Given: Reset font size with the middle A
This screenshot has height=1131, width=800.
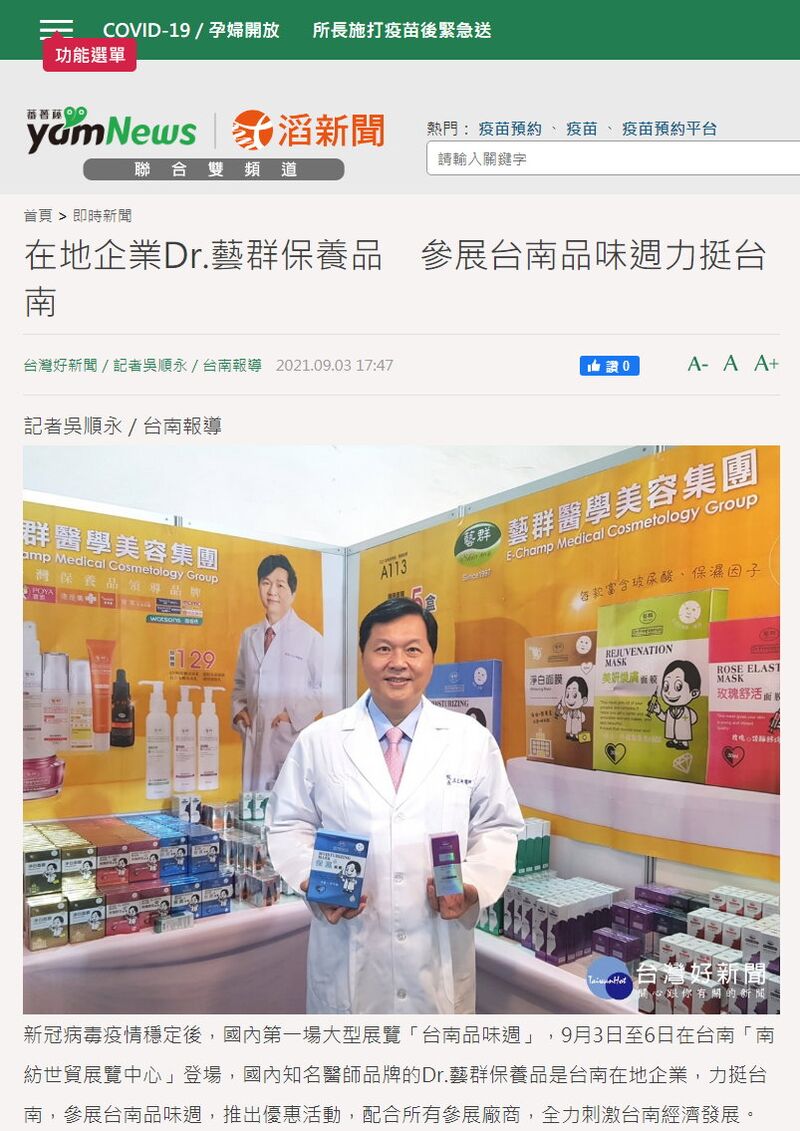Looking at the screenshot, I should [730, 364].
